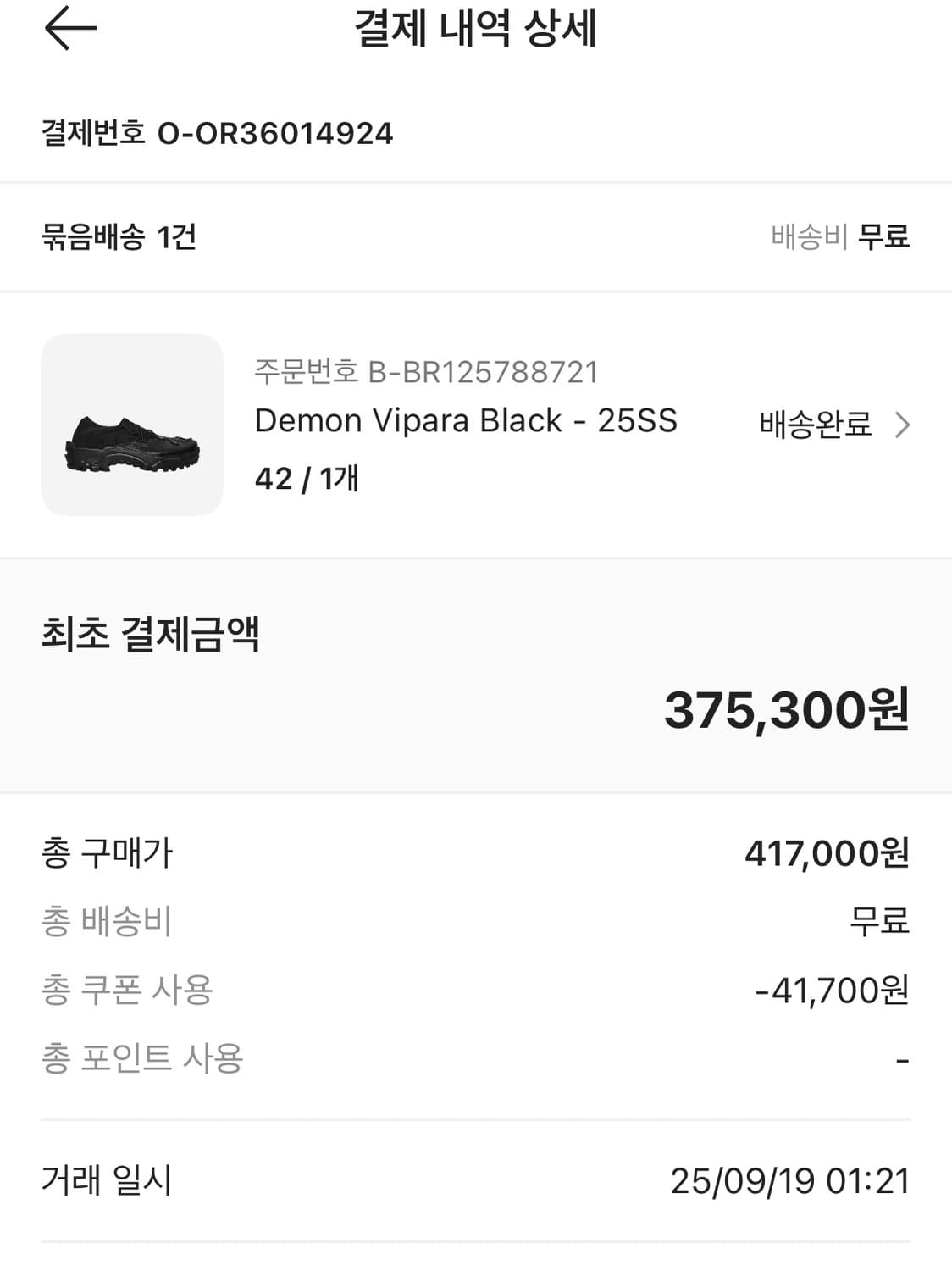Image resolution: width=952 pixels, height=1271 pixels.
Task: Tap the 배송완료 delivery status label
Action: click(x=815, y=425)
